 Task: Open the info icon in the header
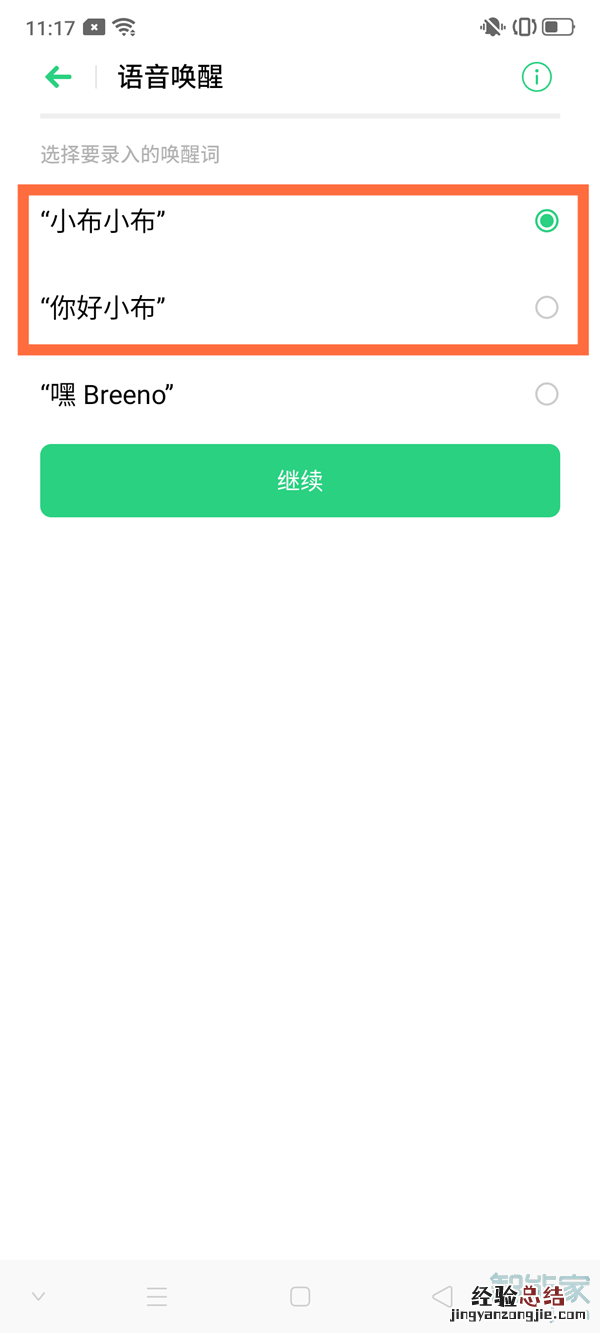pyautogui.click(x=537, y=77)
